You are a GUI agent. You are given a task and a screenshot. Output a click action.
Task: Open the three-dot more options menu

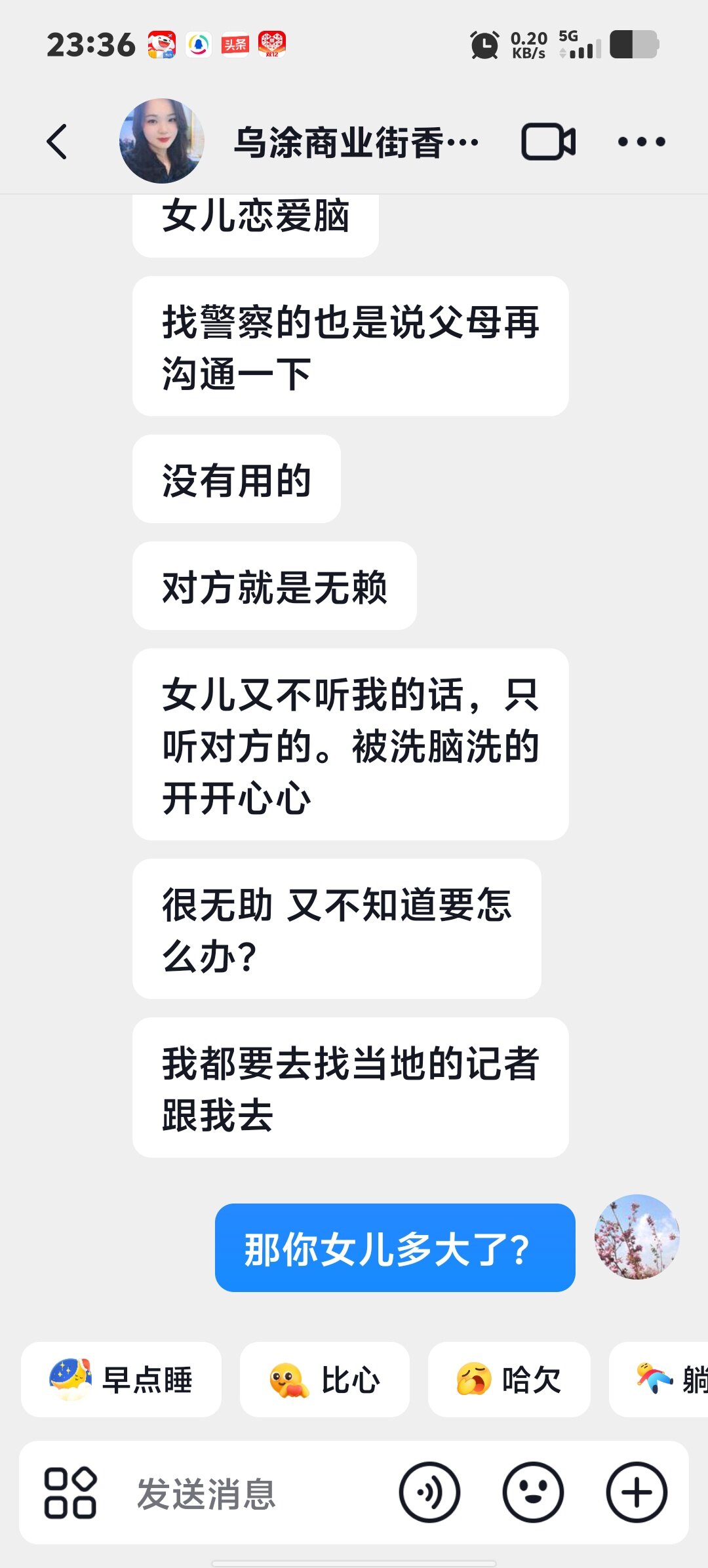641,142
